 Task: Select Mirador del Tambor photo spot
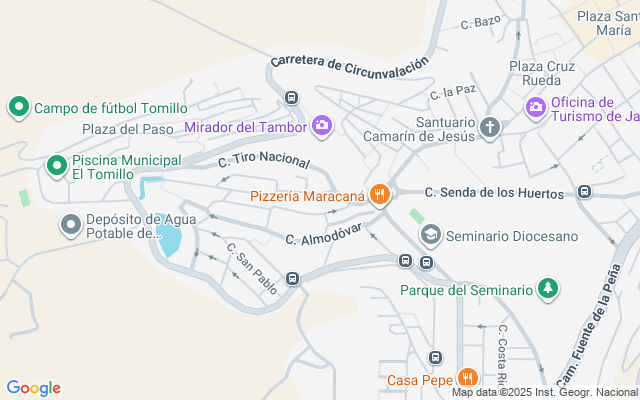click(322, 126)
